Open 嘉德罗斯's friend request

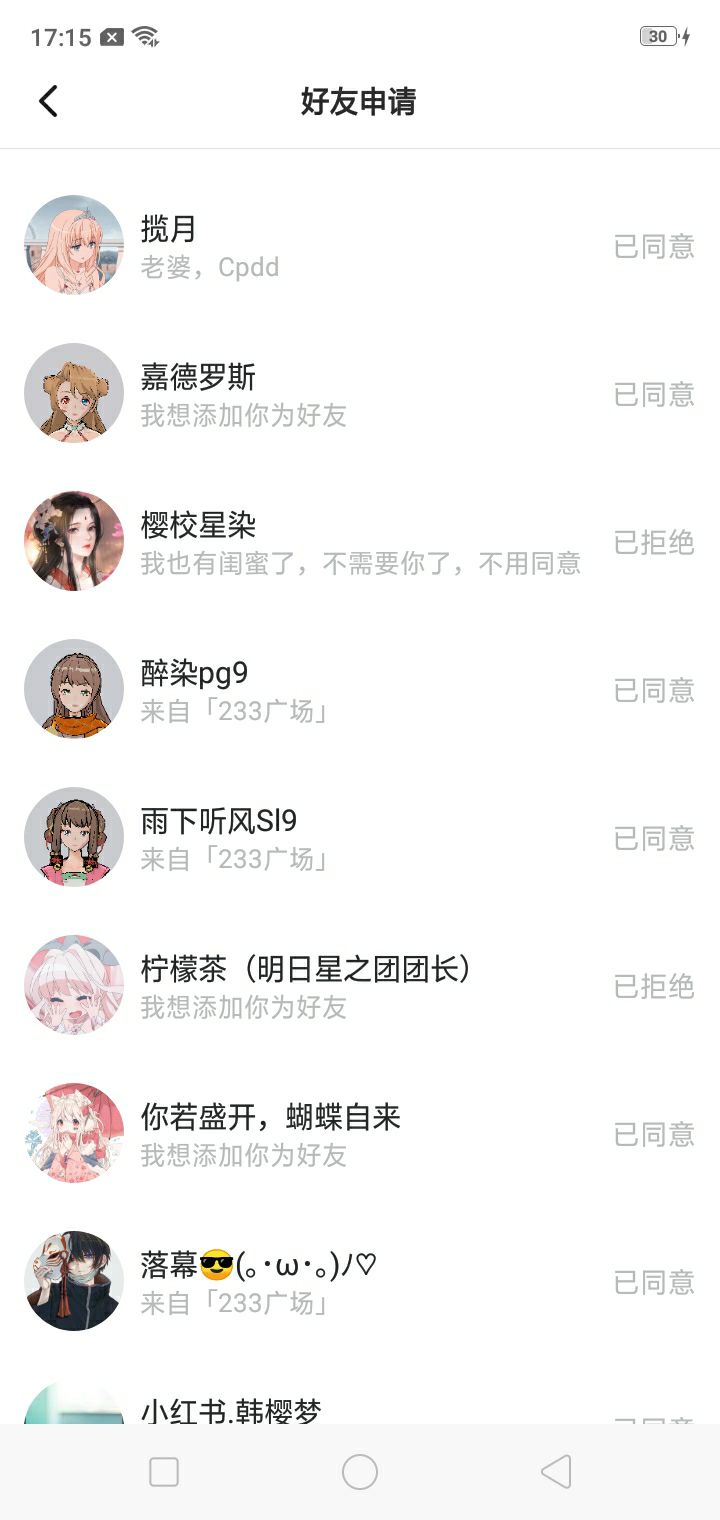tap(360, 394)
